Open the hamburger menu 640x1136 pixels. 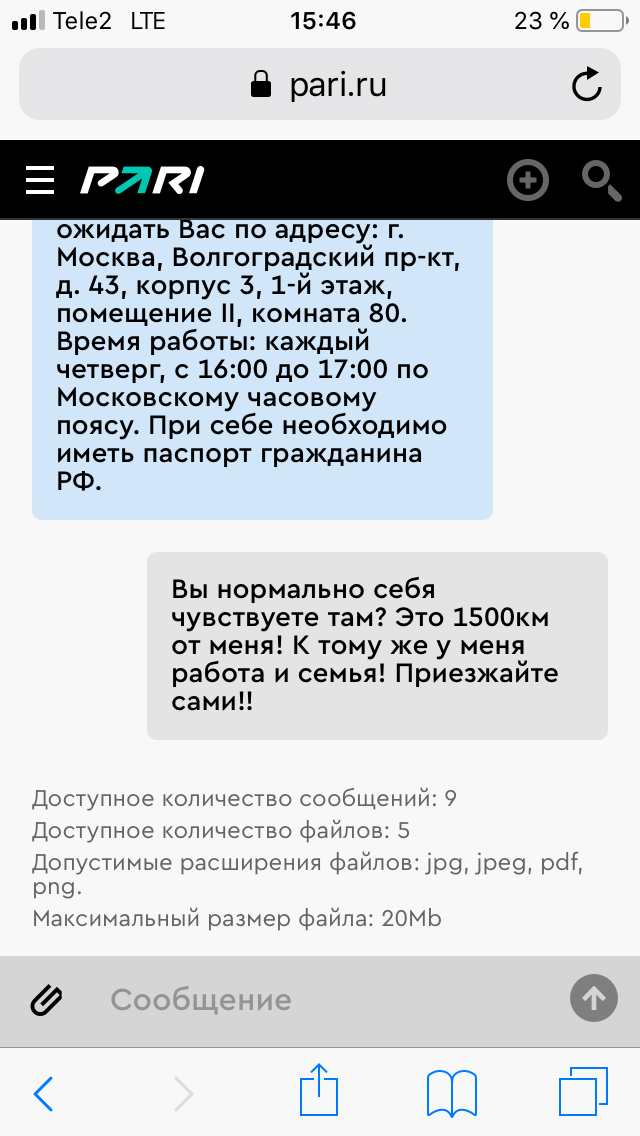[40, 180]
